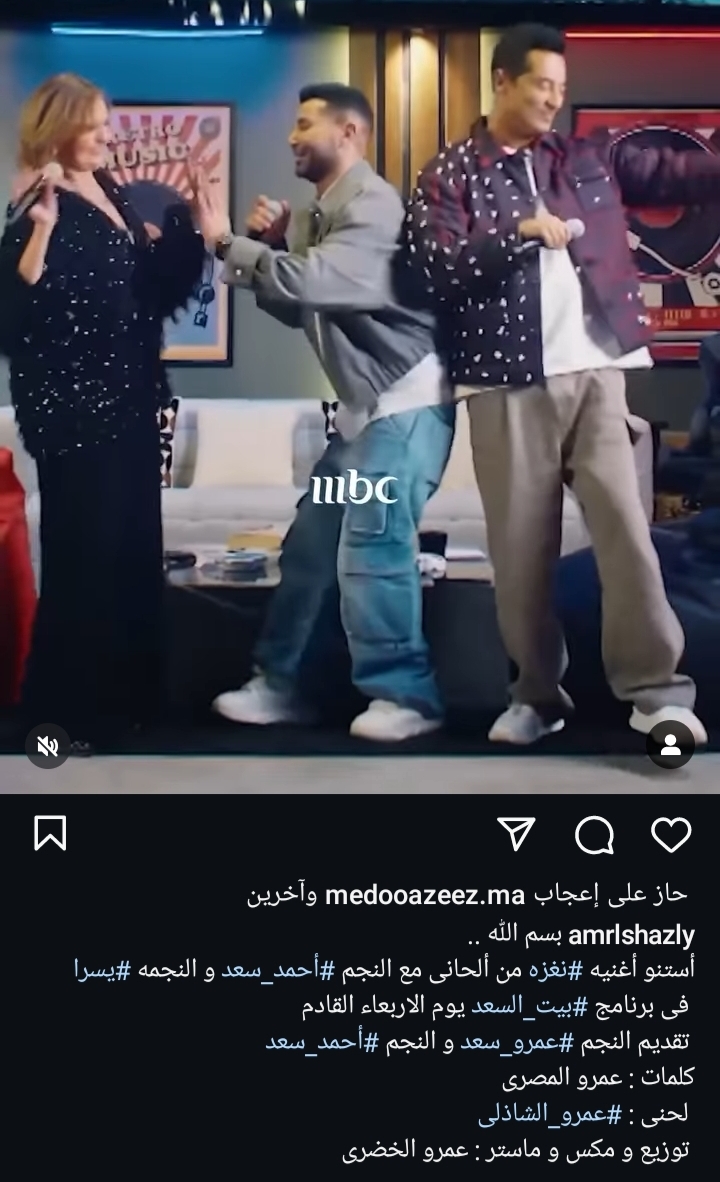Unmute the video sound
The height and width of the screenshot is (1182, 720).
47,746
